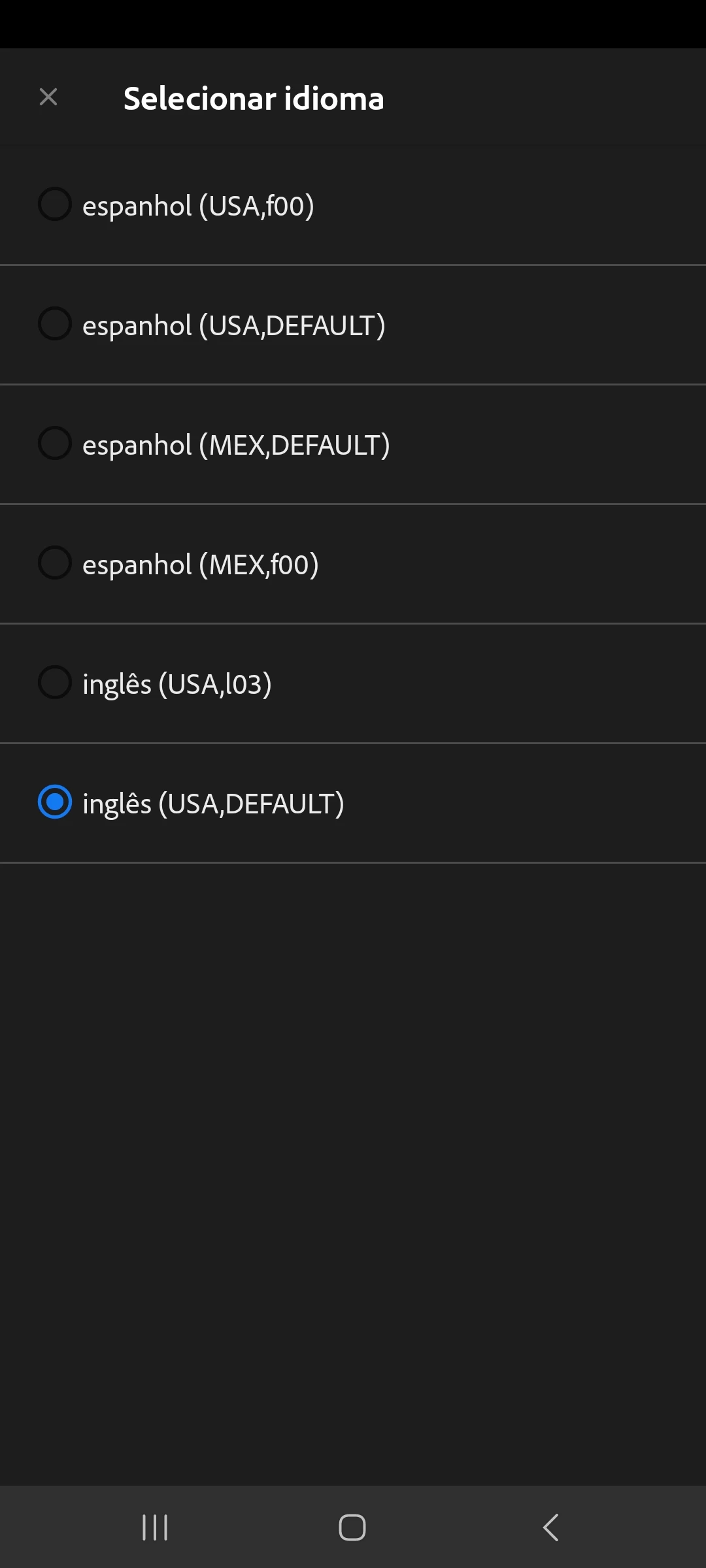Select espanhol (USA,f00) language option
706x1568 pixels.
tap(55, 204)
